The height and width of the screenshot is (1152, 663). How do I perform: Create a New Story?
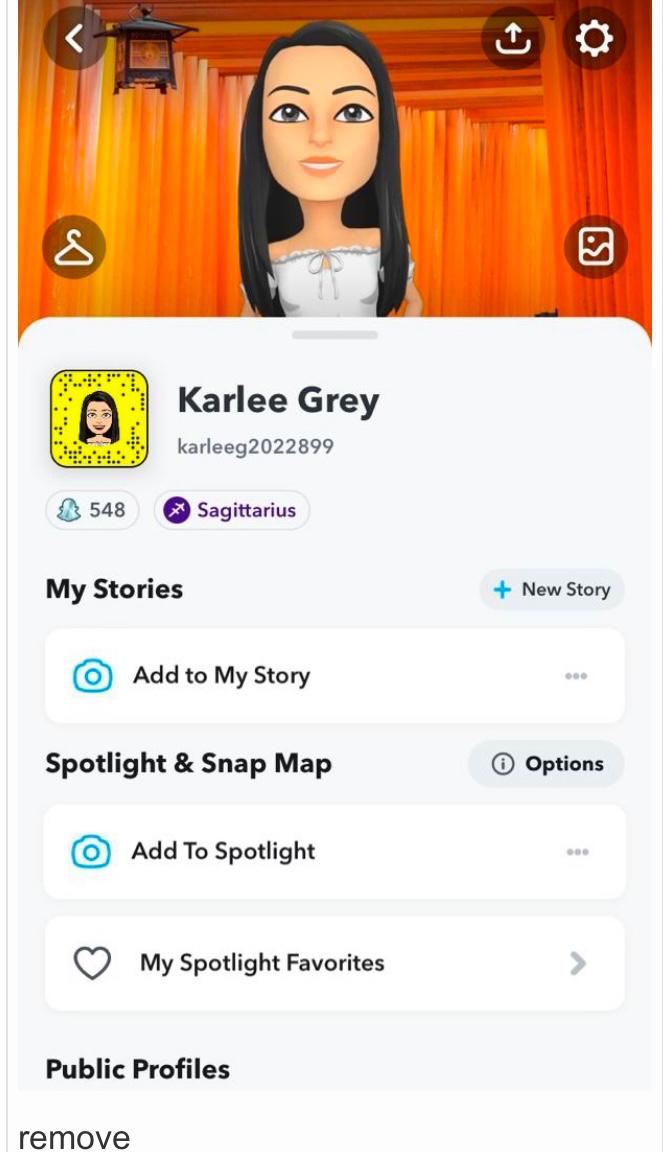pos(552,589)
